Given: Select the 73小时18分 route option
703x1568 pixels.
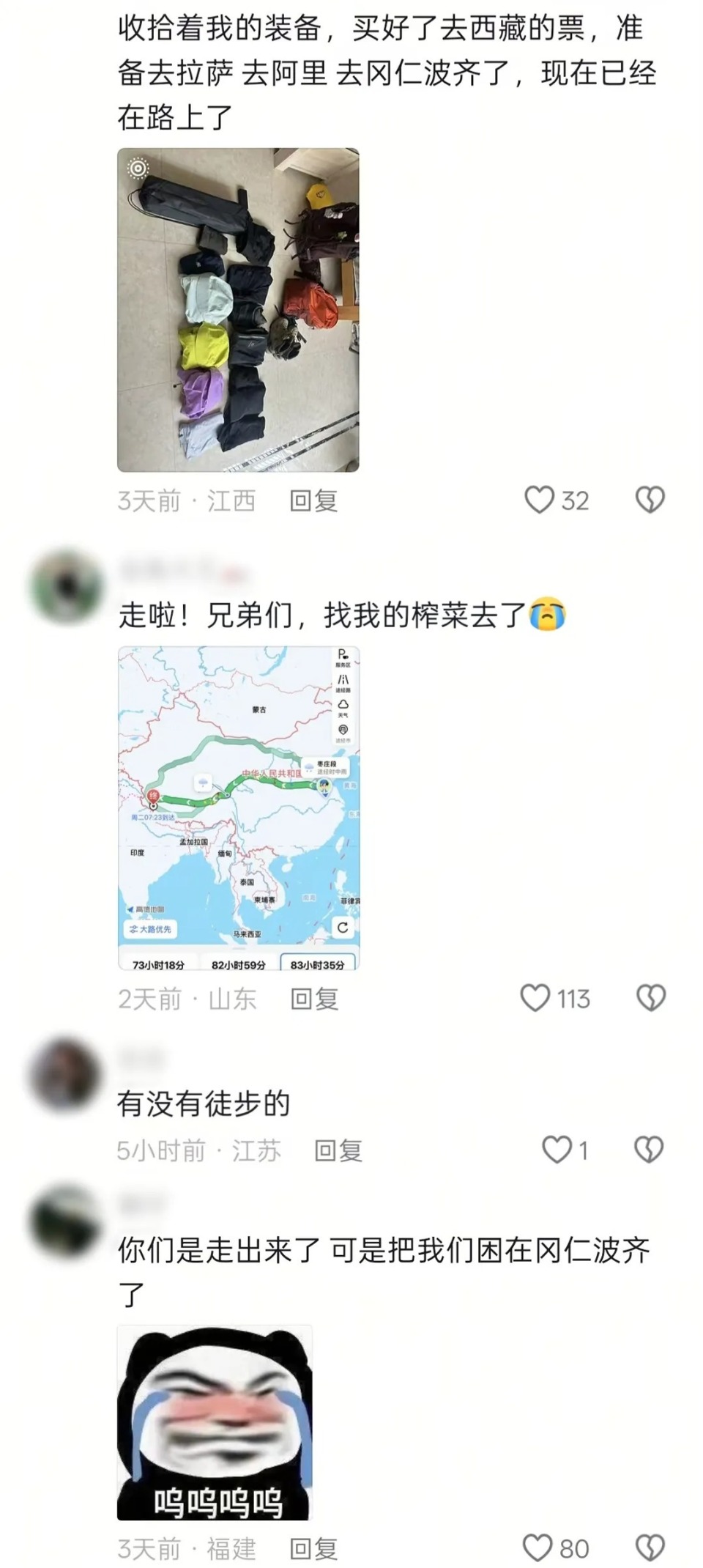Looking at the screenshot, I should click(x=158, y=965).
